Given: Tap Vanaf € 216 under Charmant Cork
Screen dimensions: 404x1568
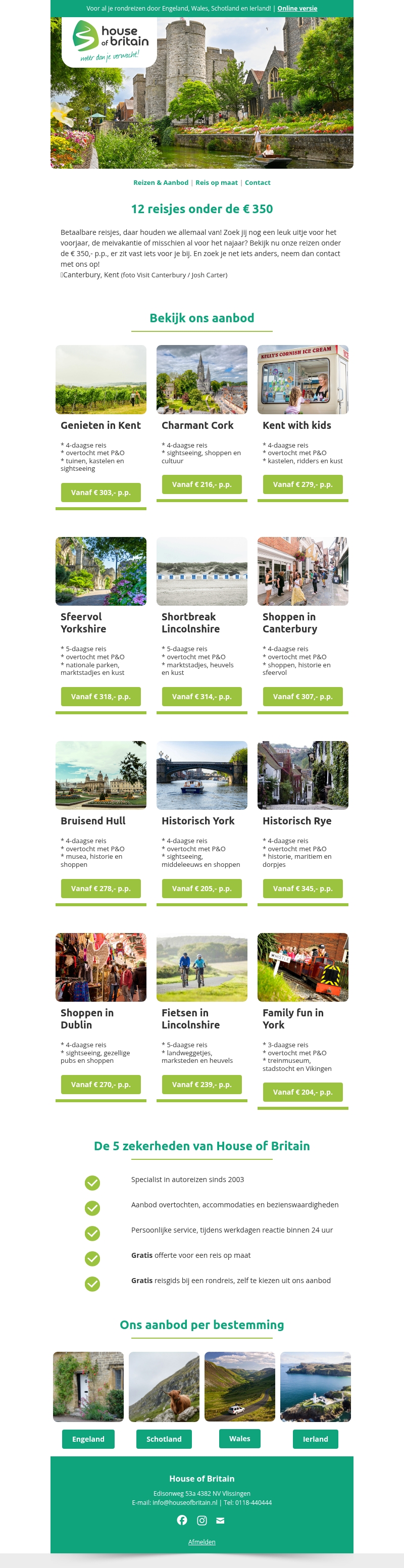Looking at the screenshot, I should (x=201, y=484).
